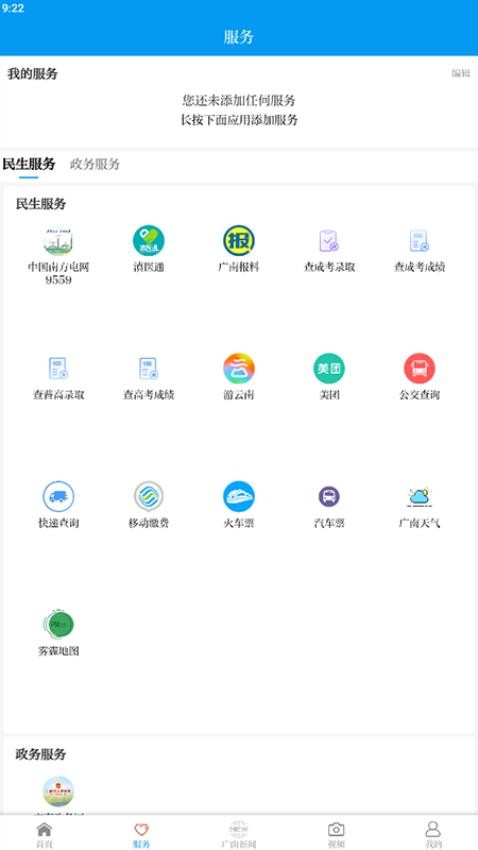Image resolution: width=478 pixels, height=850 pixels.
Task: Check 查高考成绩 service
Action: [148, 378]
